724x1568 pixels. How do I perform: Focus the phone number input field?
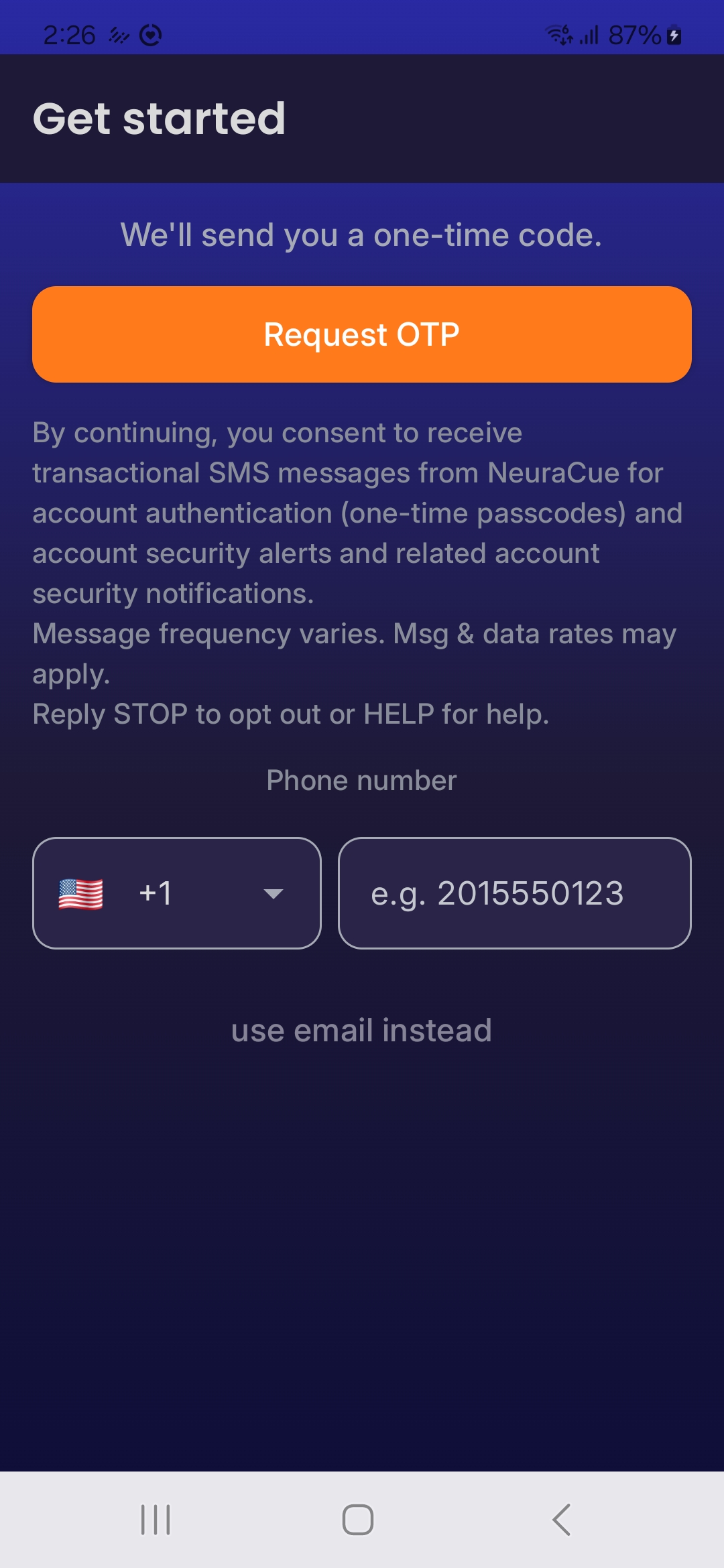coord(514,894)
